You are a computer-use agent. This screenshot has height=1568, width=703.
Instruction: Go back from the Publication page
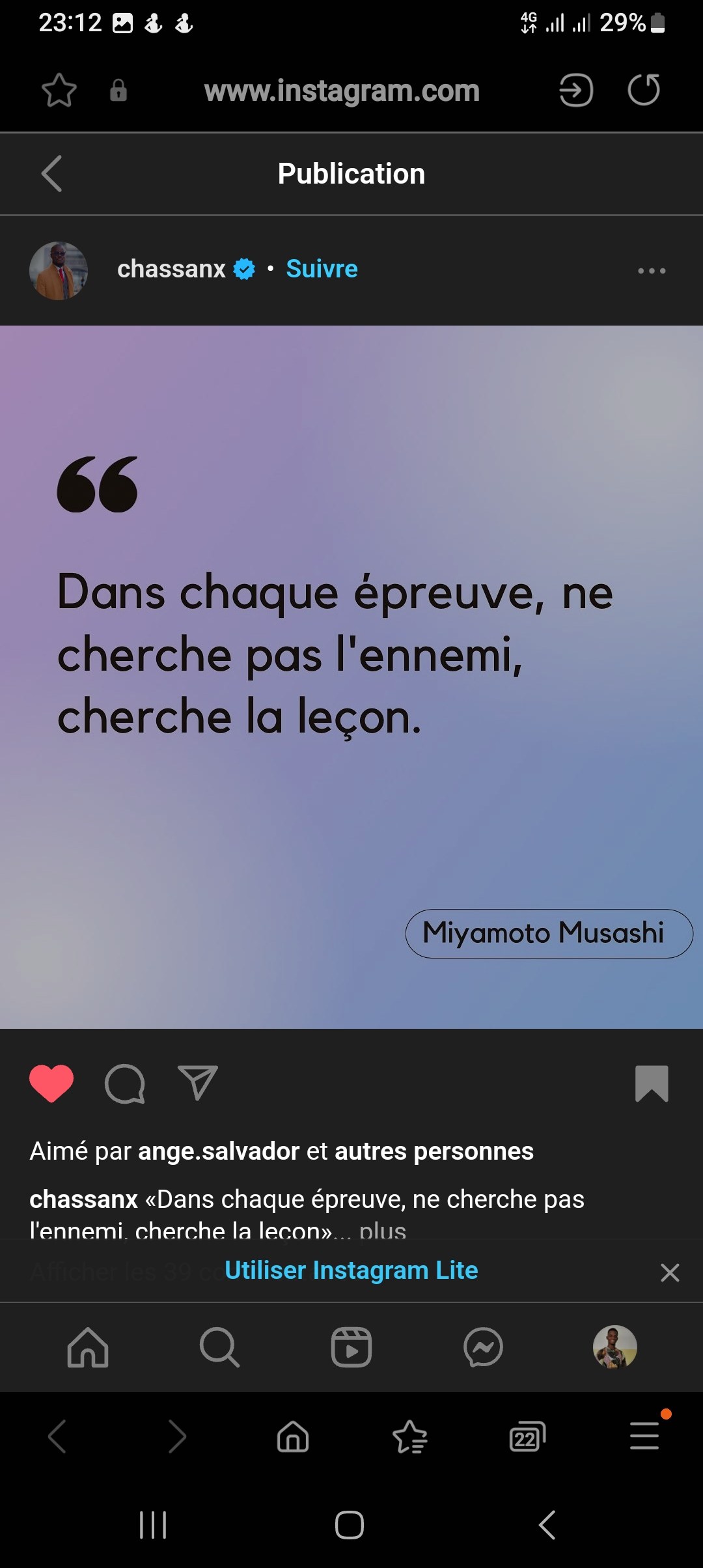coord(52,174)
